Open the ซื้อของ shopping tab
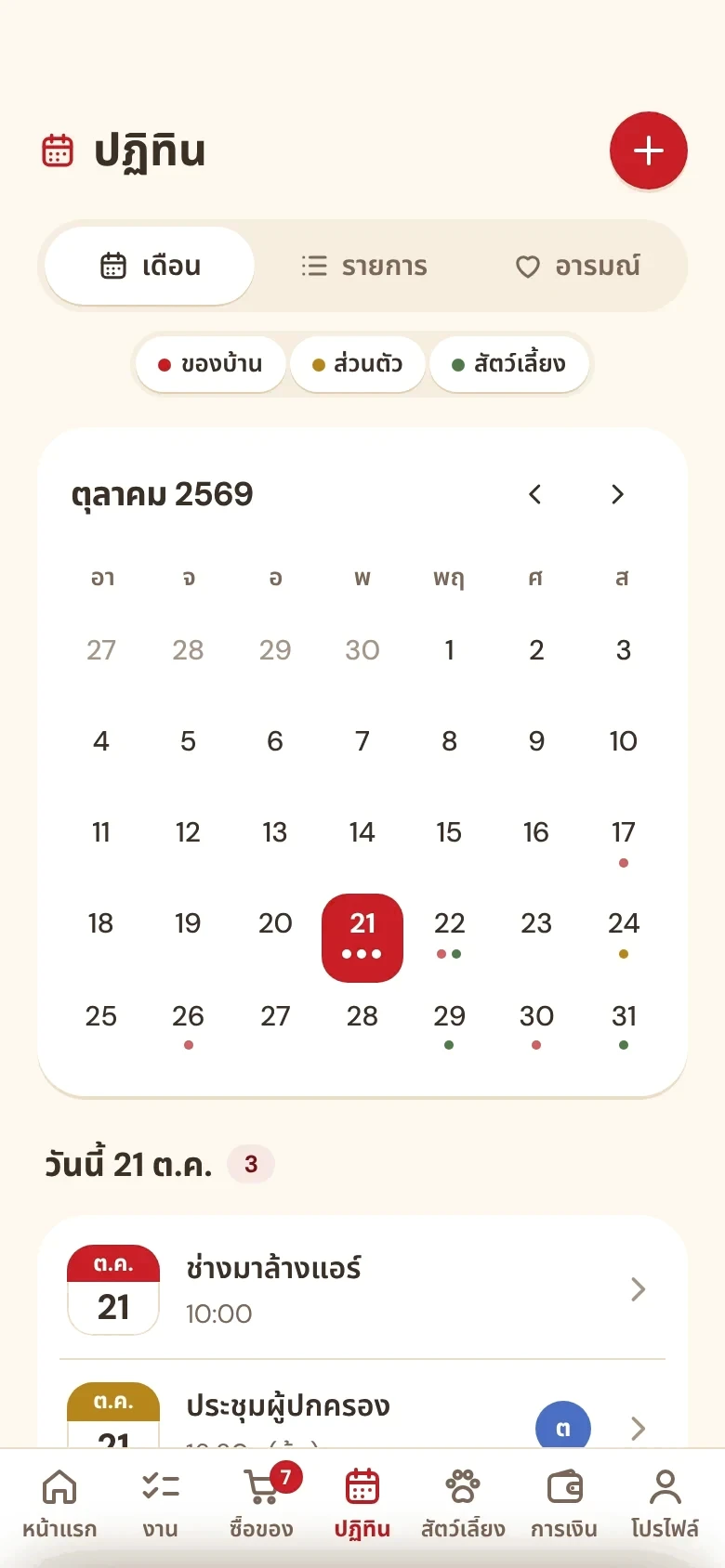The height and width of the screenshot is (1568, 725). [x=261, y=1503]
